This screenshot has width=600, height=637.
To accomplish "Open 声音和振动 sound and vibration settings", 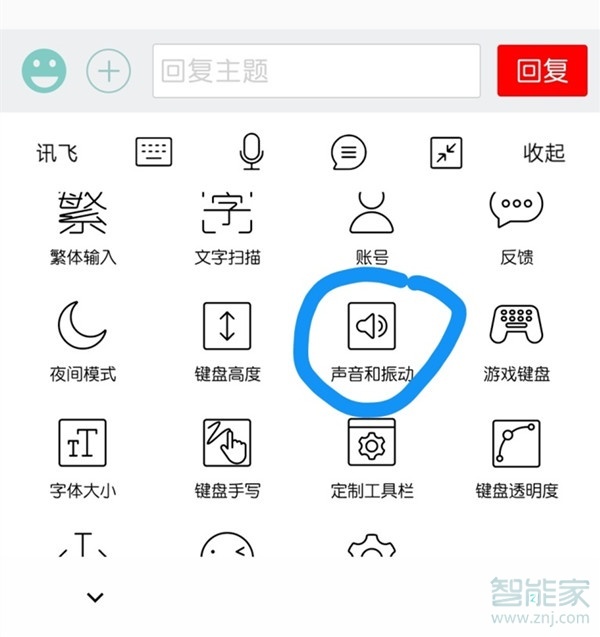I will click(371, 340).
